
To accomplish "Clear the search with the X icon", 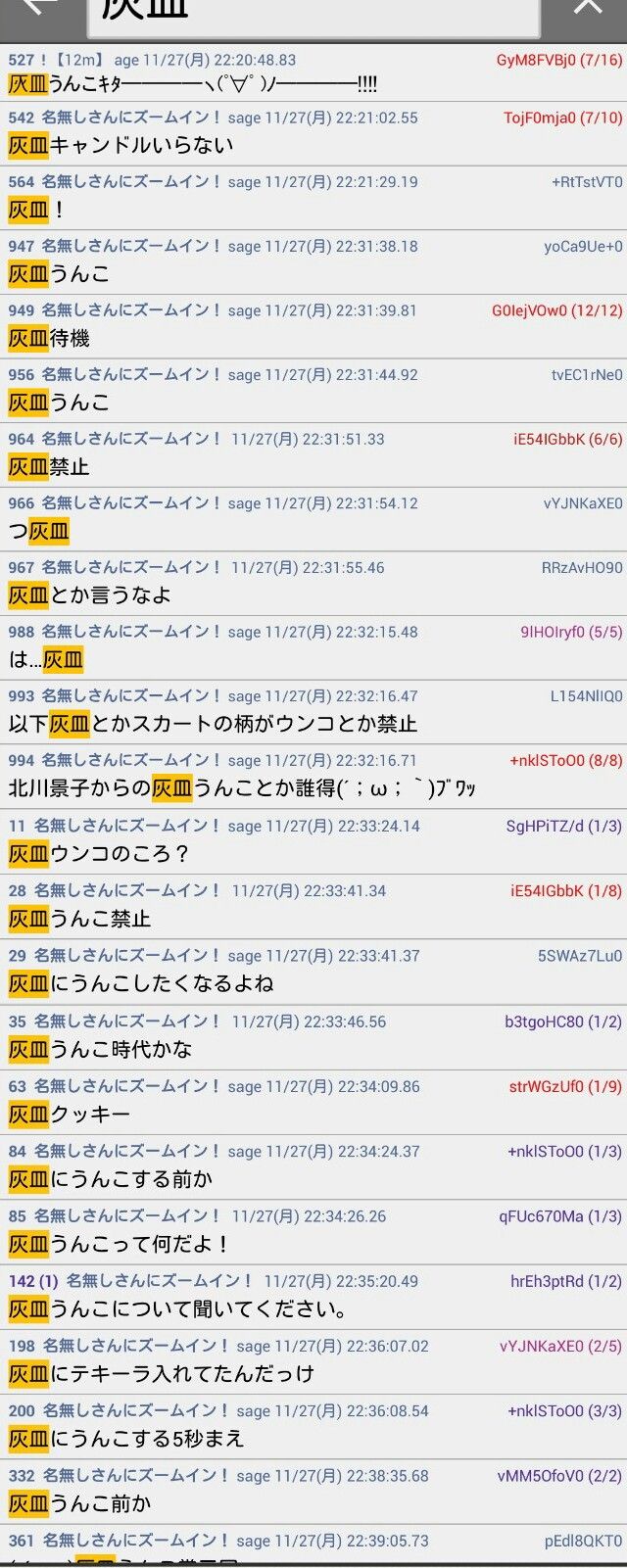I will click(x=588, y=8).
